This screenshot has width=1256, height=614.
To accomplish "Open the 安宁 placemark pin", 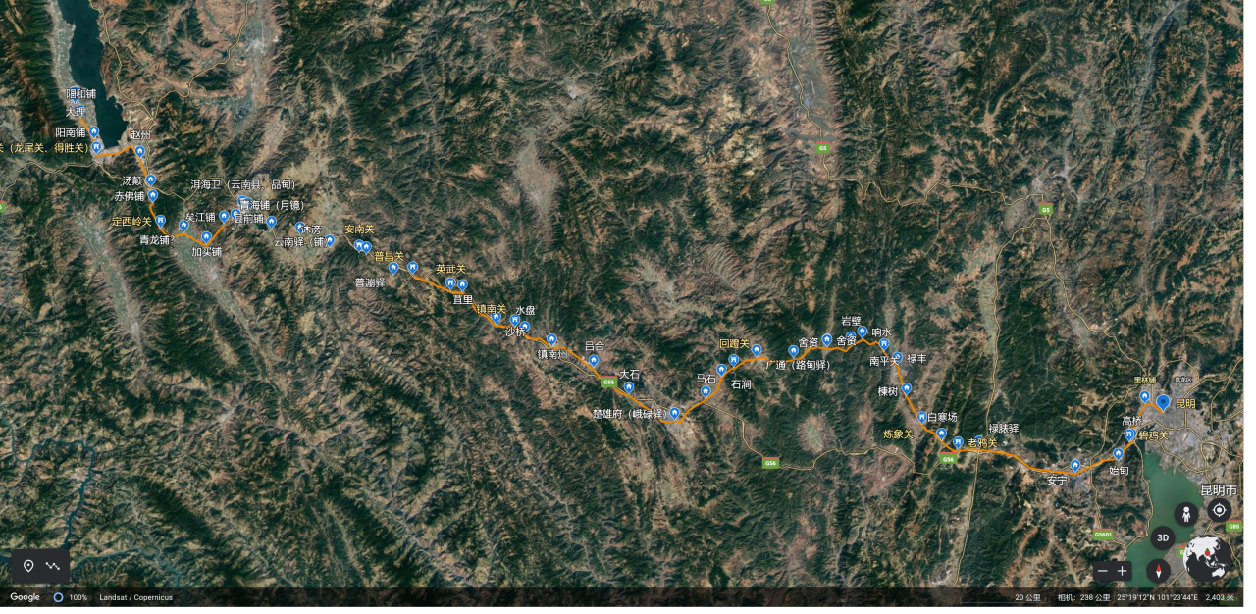I will [x=1075, y=465].
